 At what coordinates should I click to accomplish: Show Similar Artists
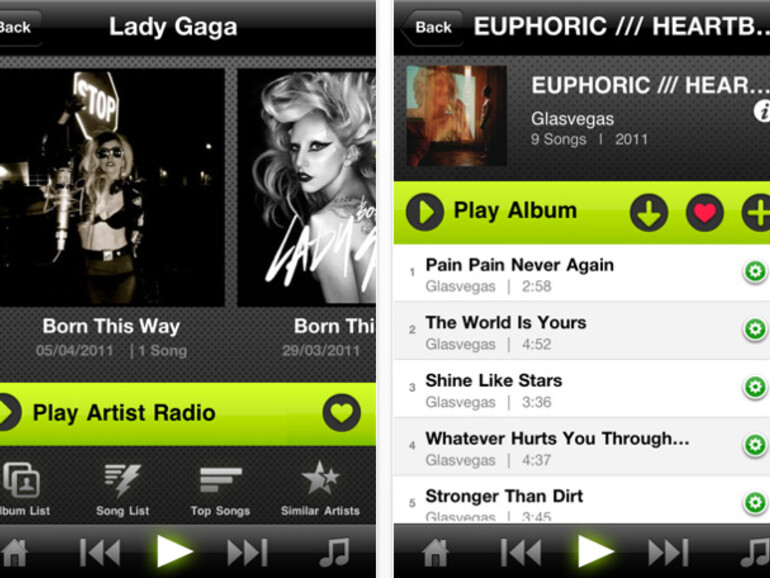pyautogui.click(x=320, y=488)
